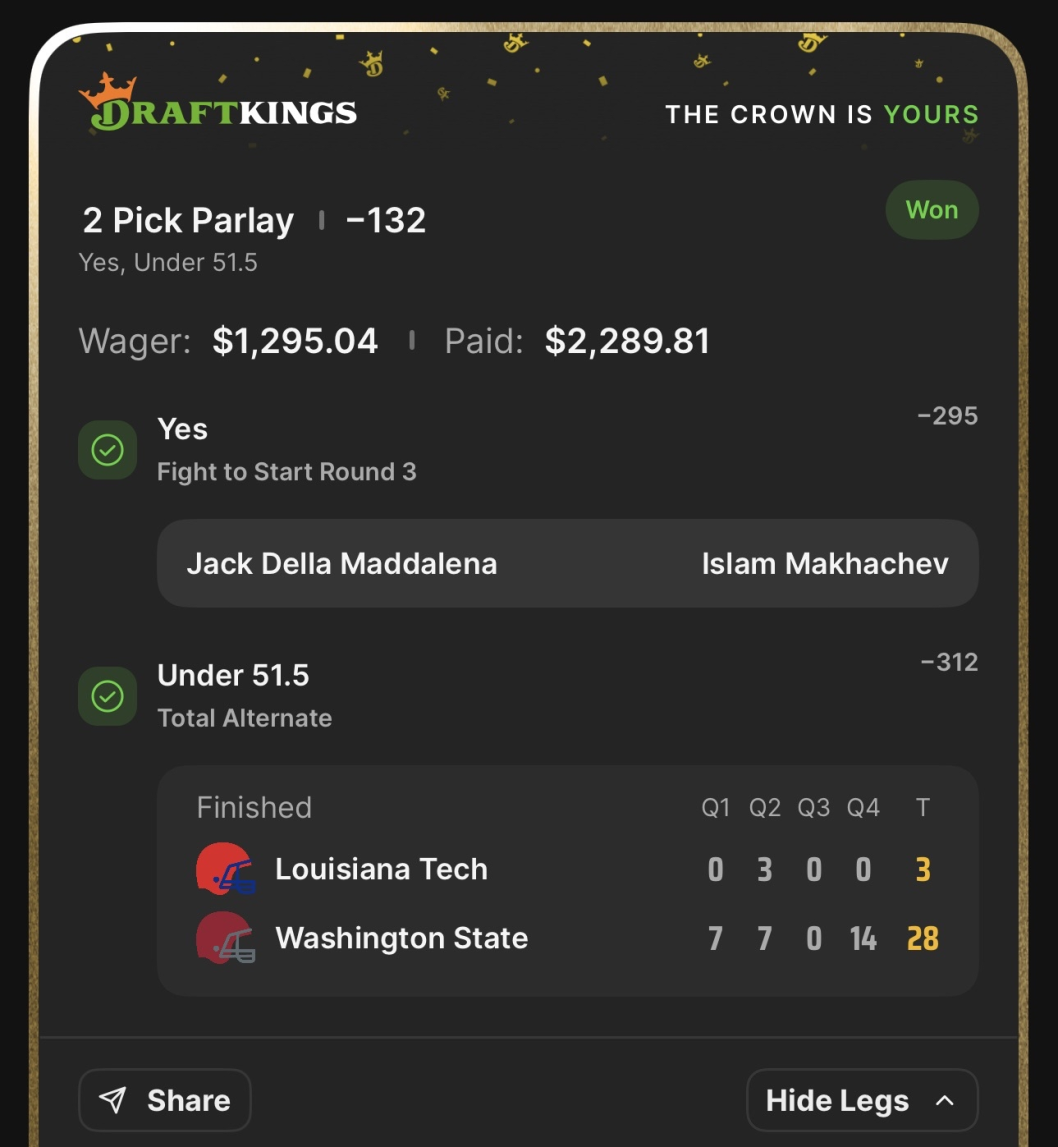This screenshot has height=1147, width=1058.
Task: Share this winning parlay bet slip
Action: 165,1100
